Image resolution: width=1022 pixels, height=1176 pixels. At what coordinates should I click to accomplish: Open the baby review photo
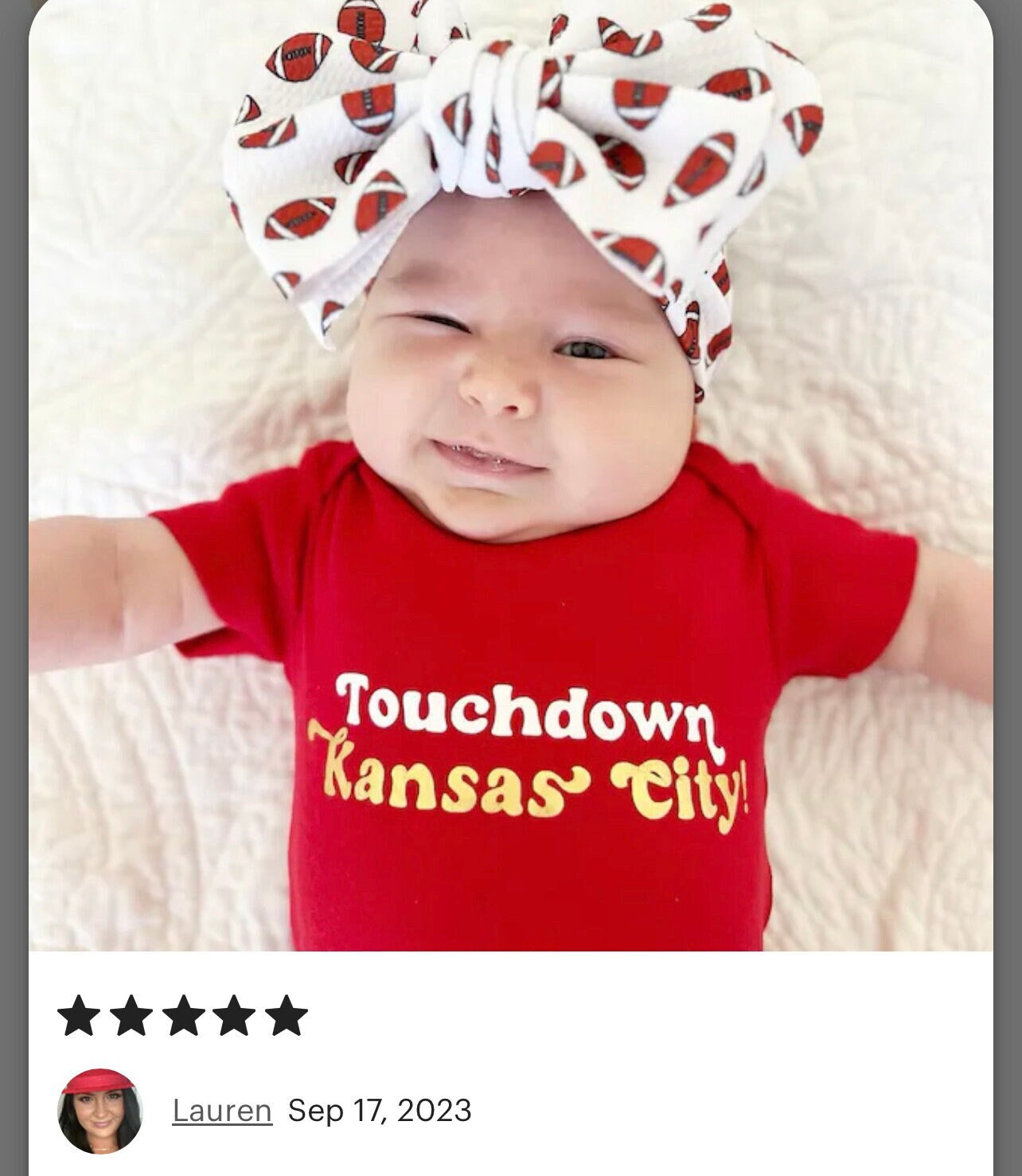tap(510, 478)
